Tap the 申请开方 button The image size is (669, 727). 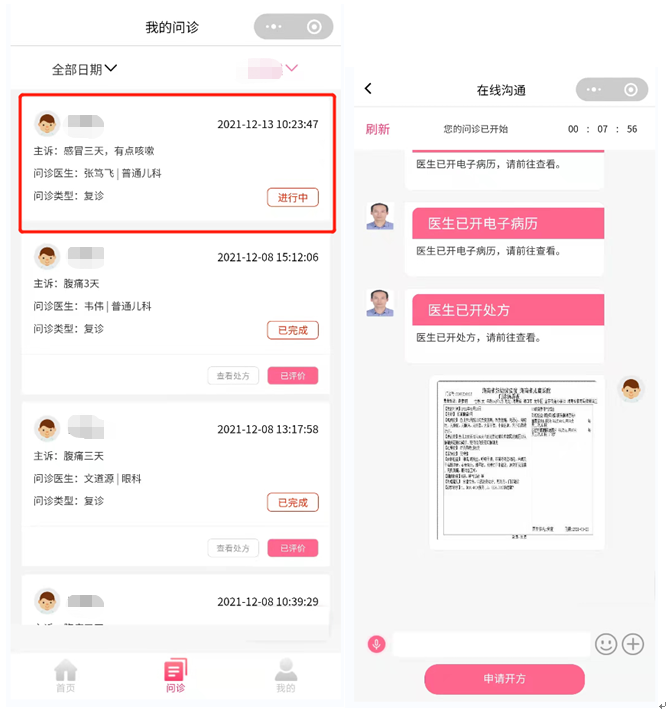[504, 679]
